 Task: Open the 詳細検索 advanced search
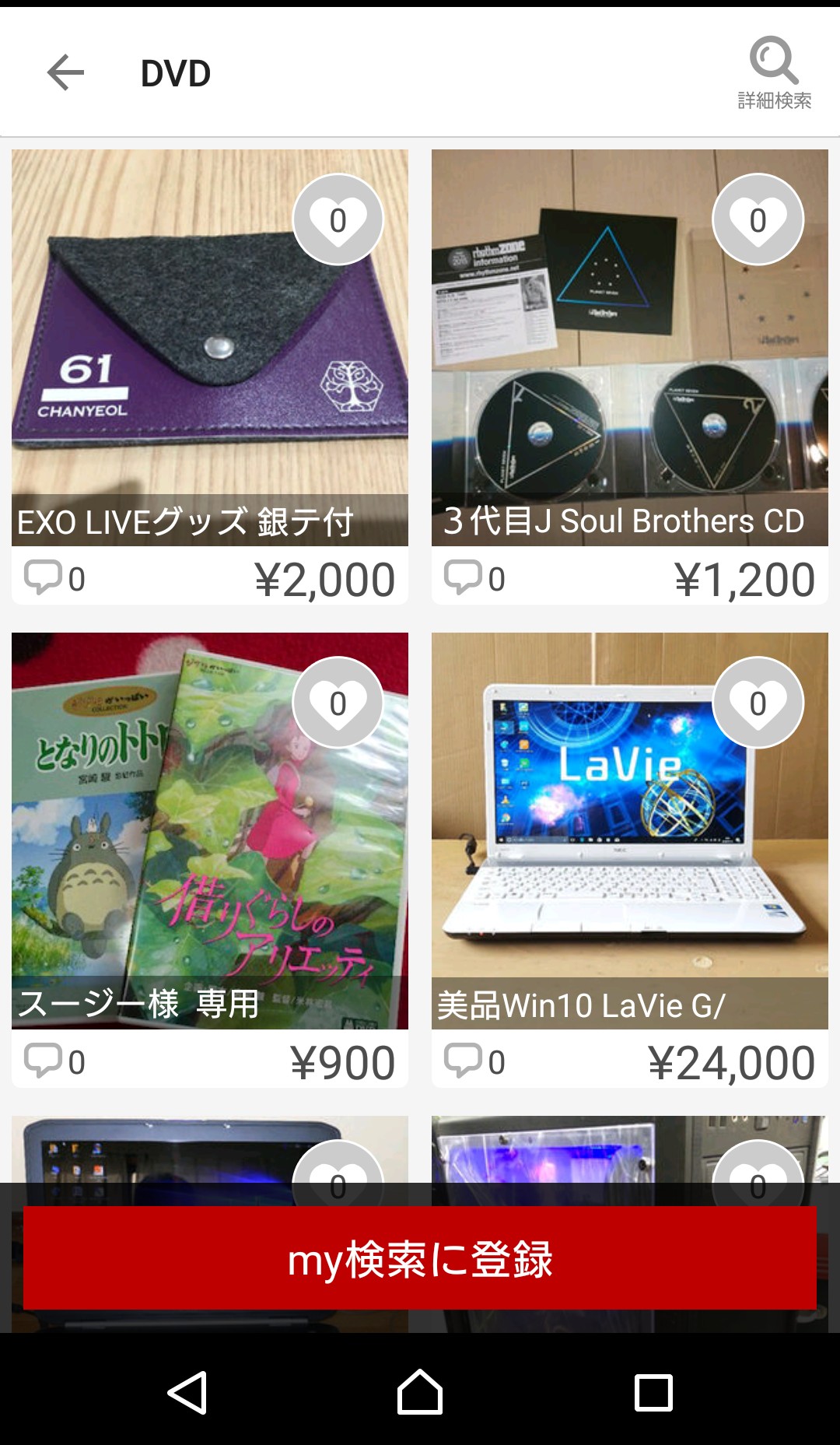(x=774, y=73)
